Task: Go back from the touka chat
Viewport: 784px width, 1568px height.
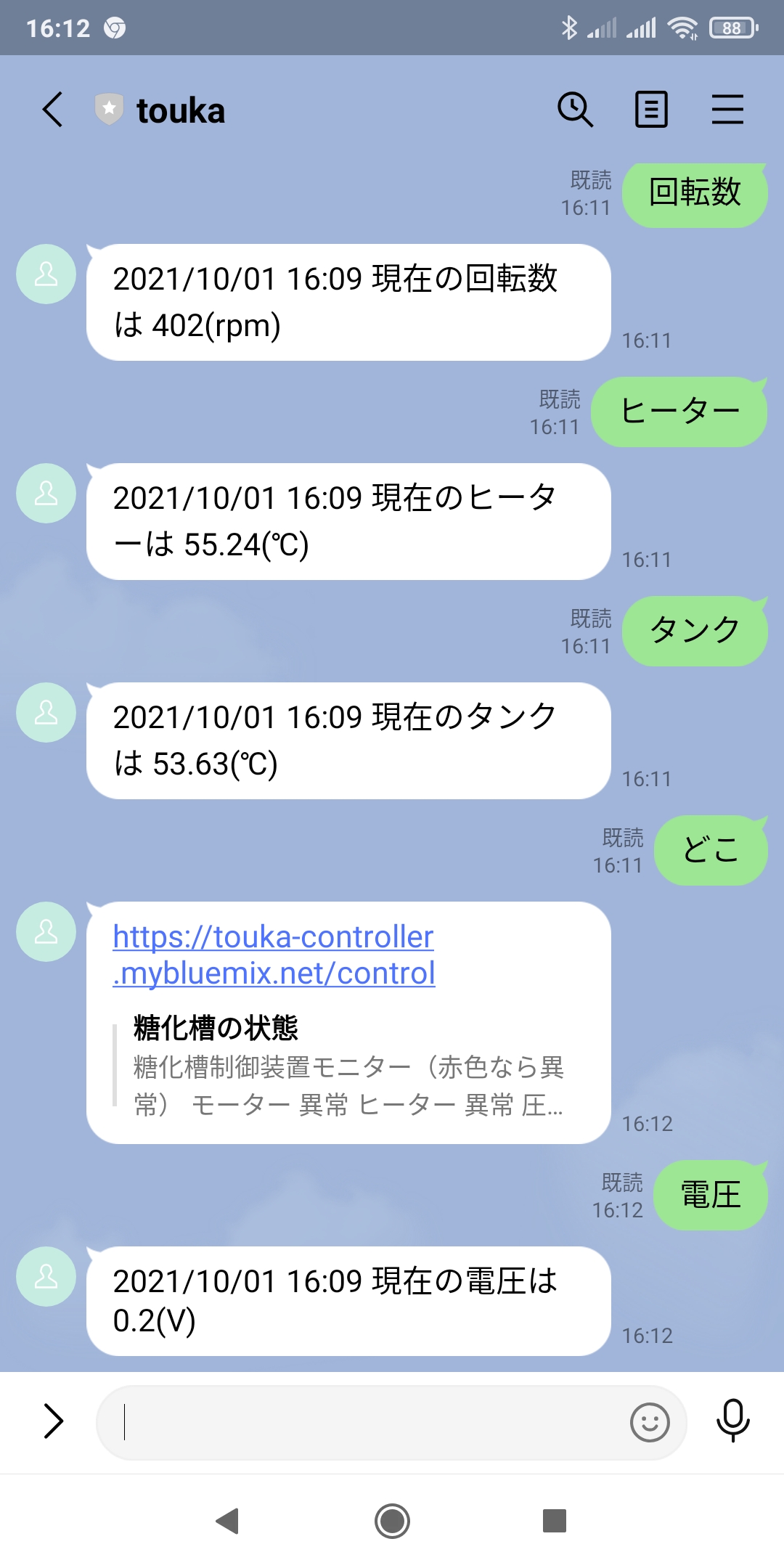Action: point(52,110)
